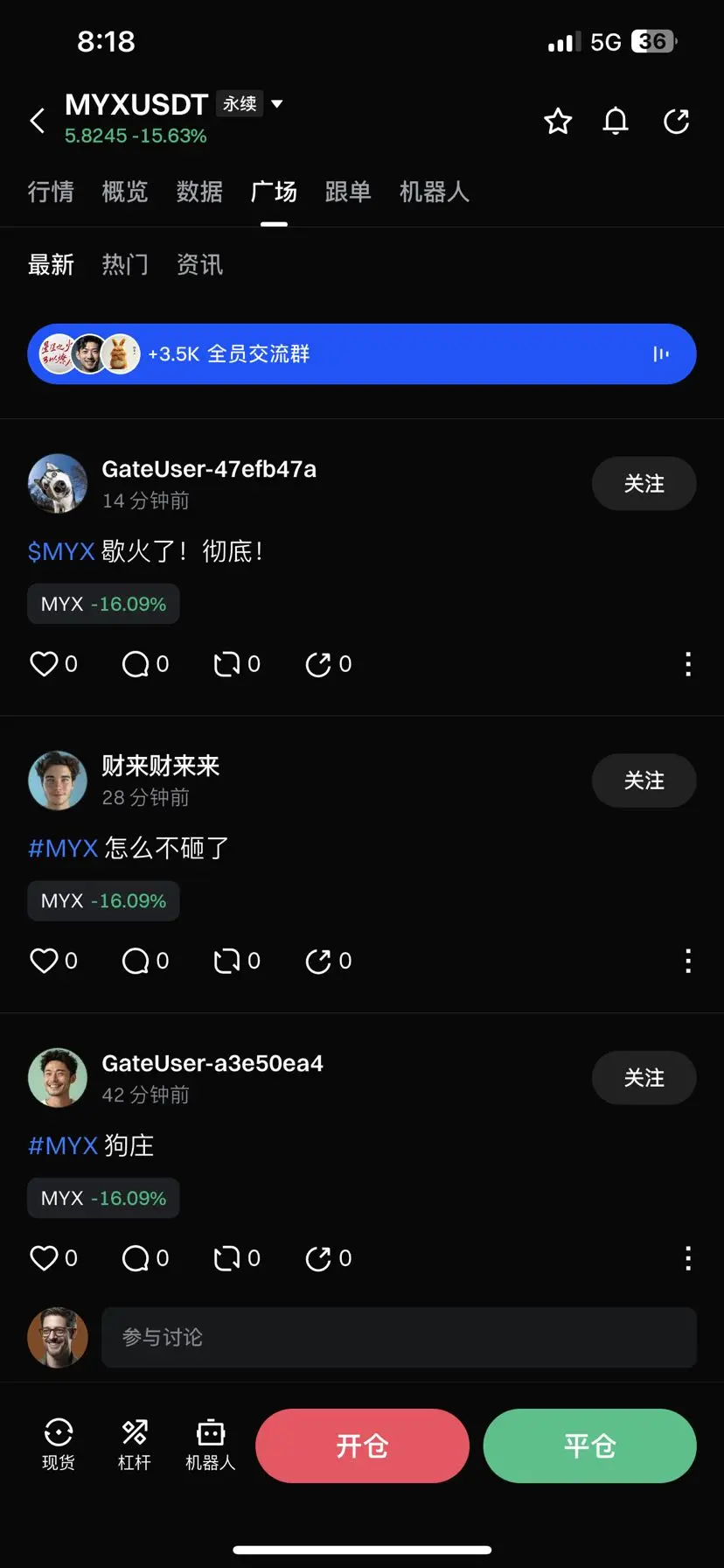Expand the 永续 contract type dropdown
The height and width of the screenshot is (1568, 724).
[276, 104]
